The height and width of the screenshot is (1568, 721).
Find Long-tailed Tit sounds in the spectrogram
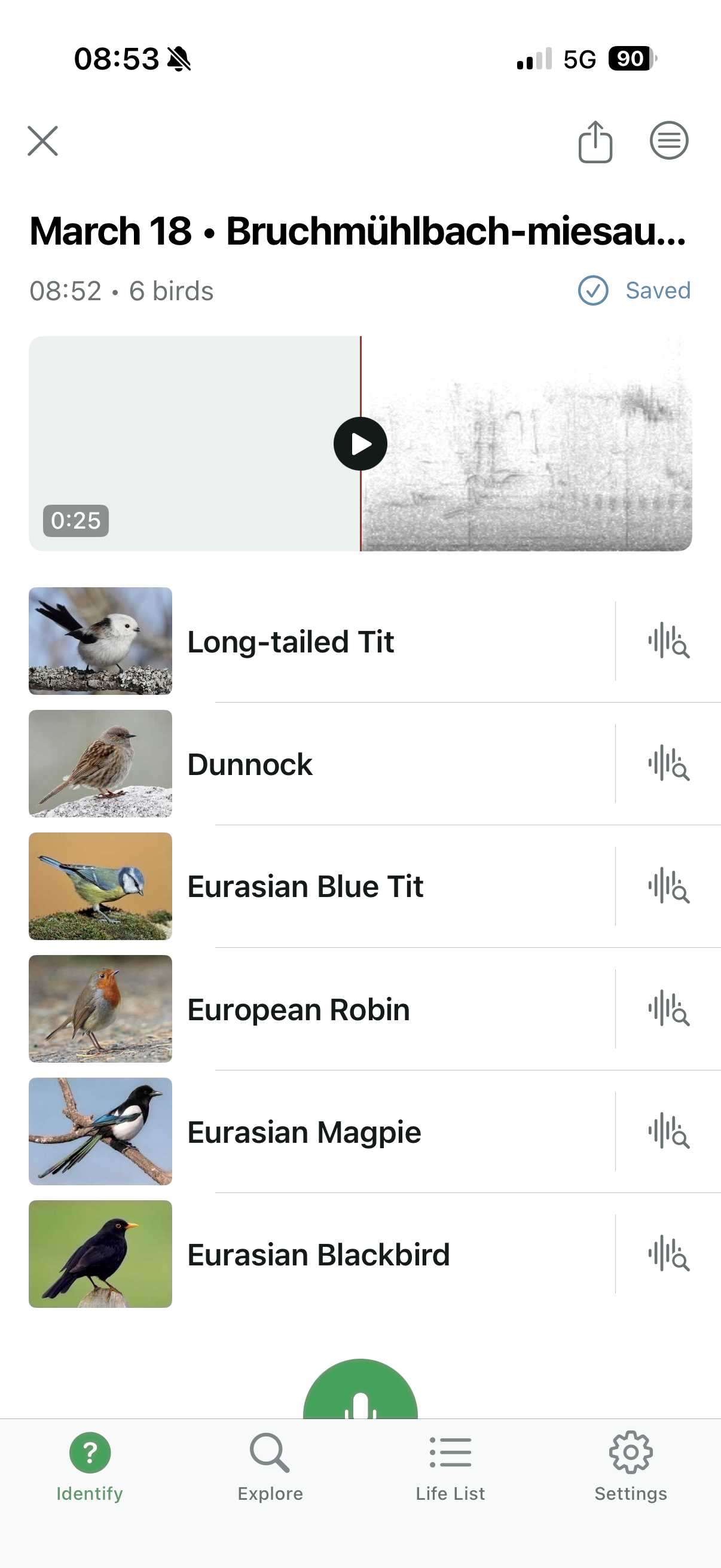tap(667, 642)
